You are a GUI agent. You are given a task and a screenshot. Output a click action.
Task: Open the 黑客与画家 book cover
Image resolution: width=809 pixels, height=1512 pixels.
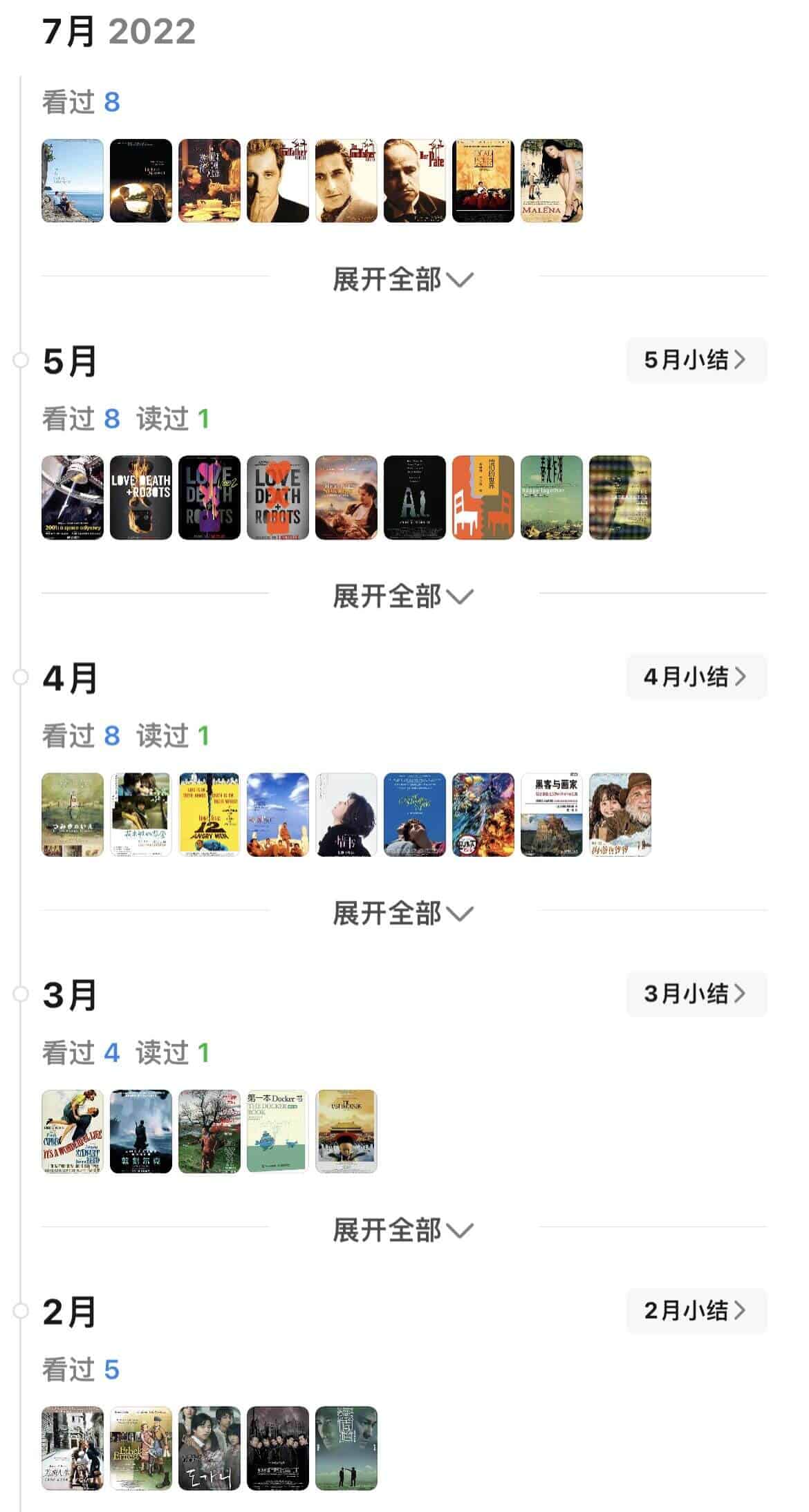[551, 815]
